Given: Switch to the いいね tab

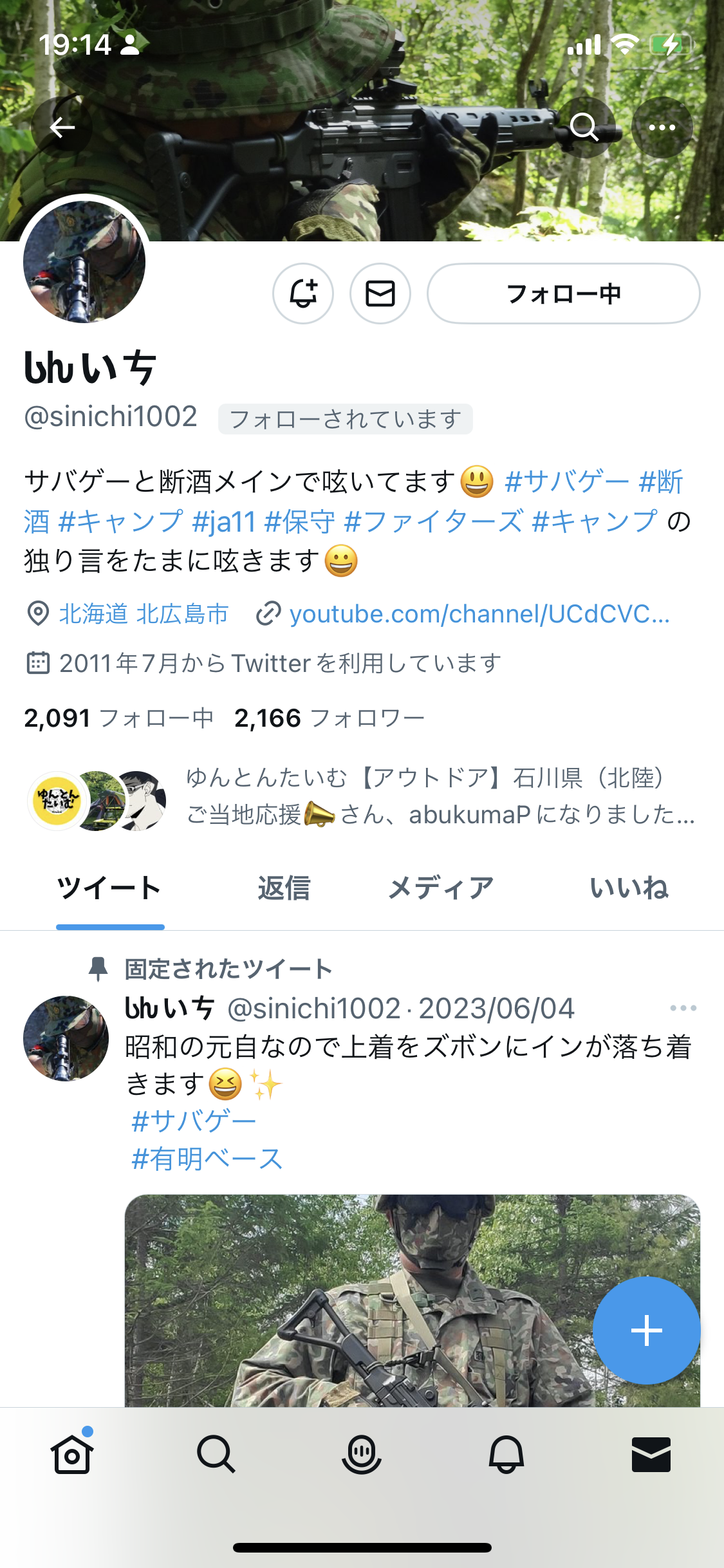Looking at the screenshot, I should [629, 888].
